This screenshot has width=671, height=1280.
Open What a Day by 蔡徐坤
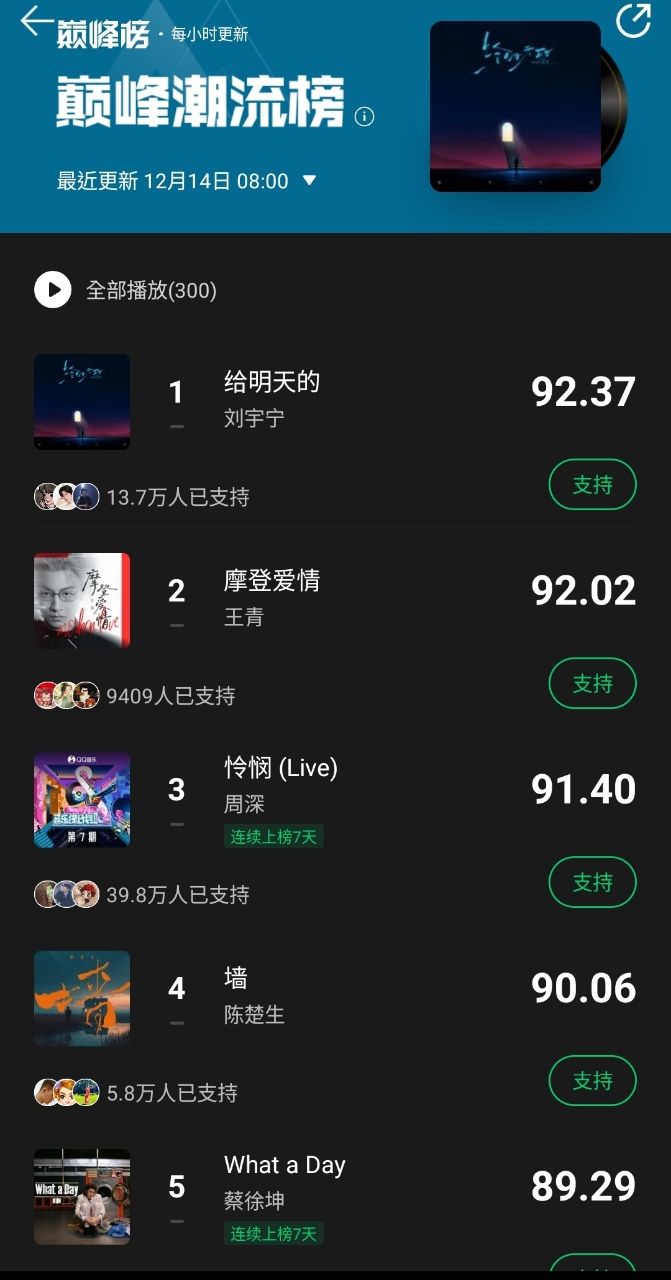tap(284, 1166)
